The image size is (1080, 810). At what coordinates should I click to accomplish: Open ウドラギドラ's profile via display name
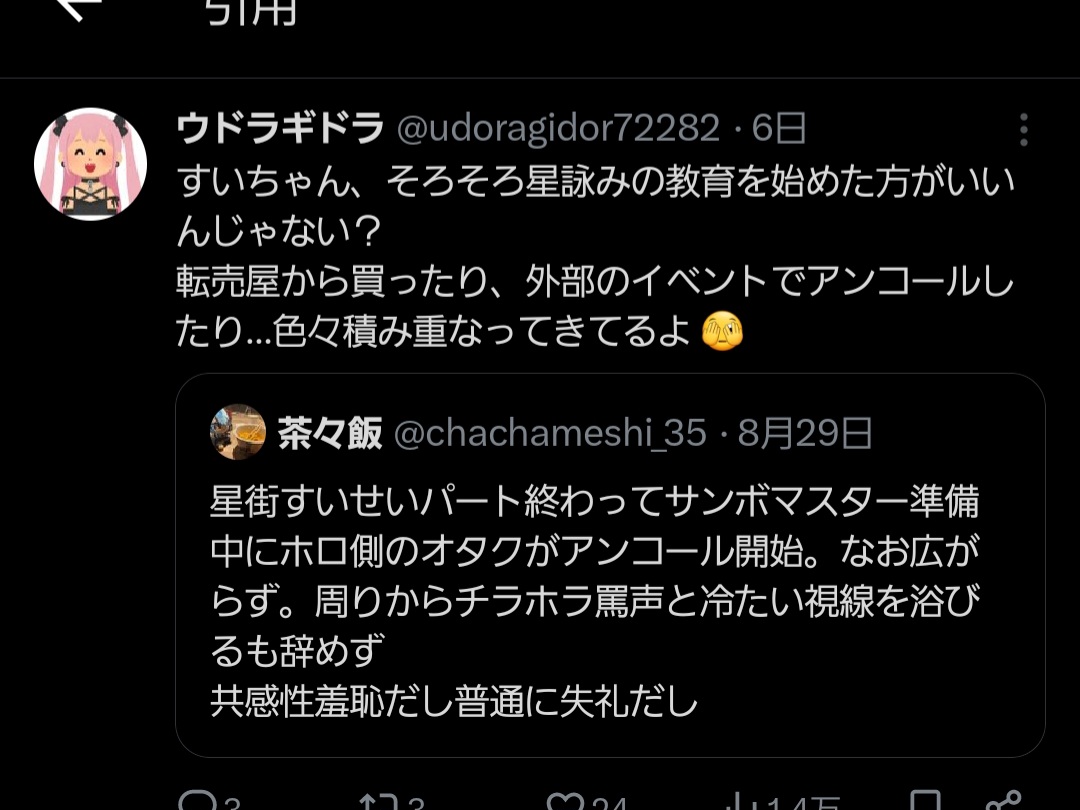[x=280, y=128]
